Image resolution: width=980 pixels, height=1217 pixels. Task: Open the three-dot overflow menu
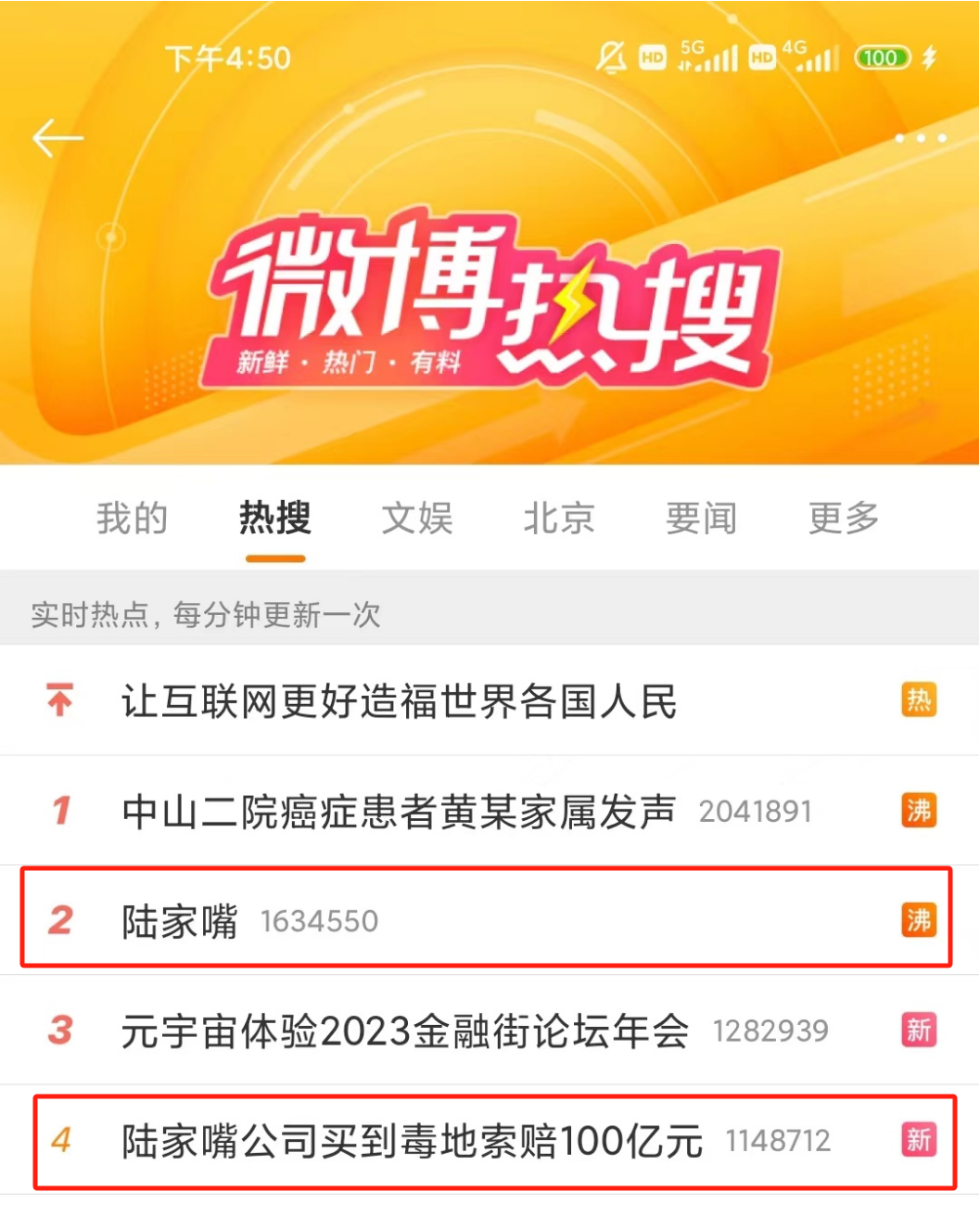point(920,139)
